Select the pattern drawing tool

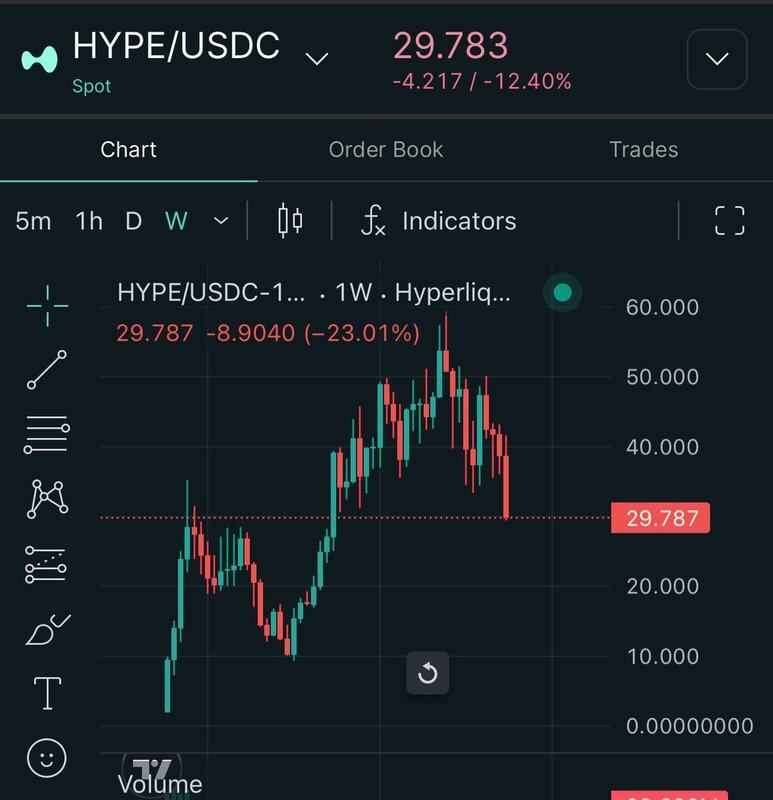click(47, 498)
